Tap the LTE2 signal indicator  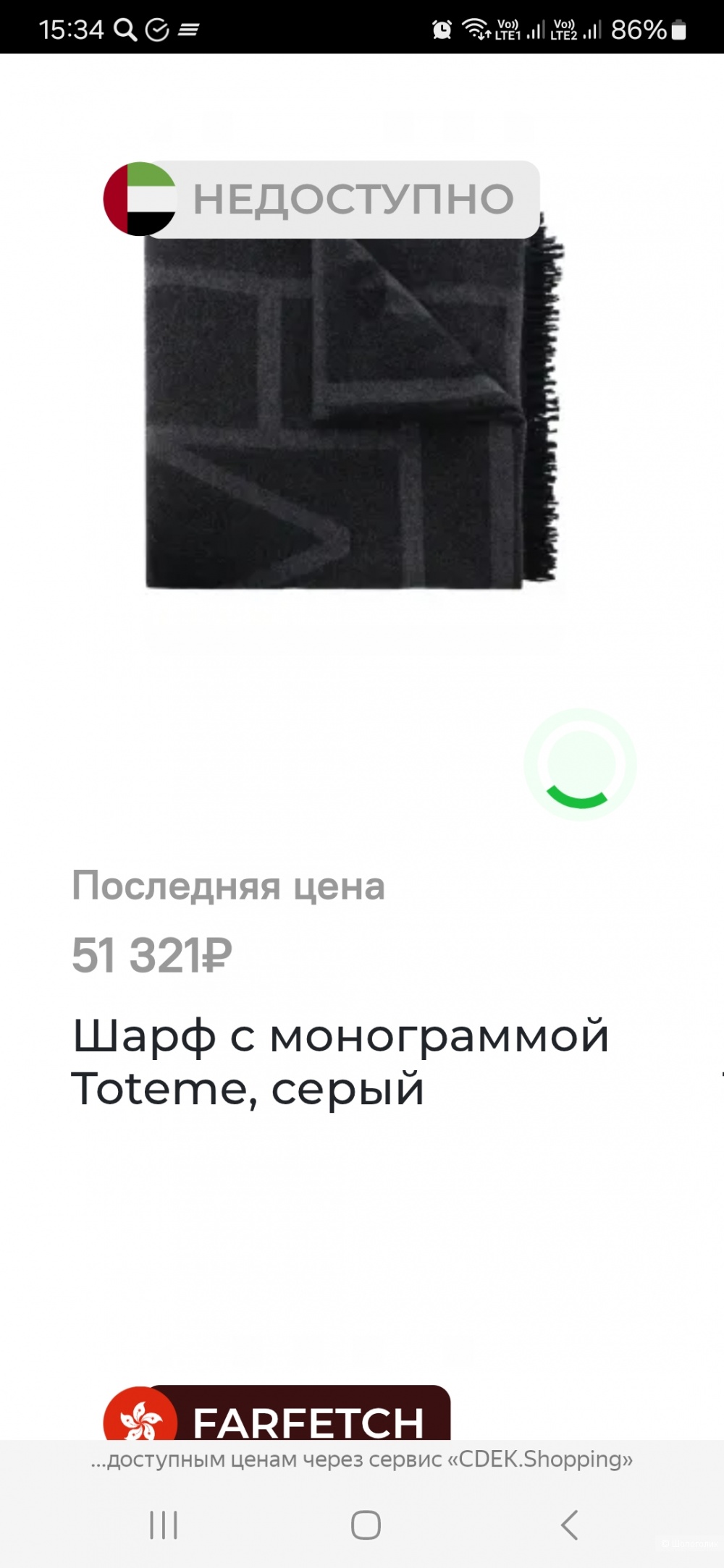coord(572,27)
